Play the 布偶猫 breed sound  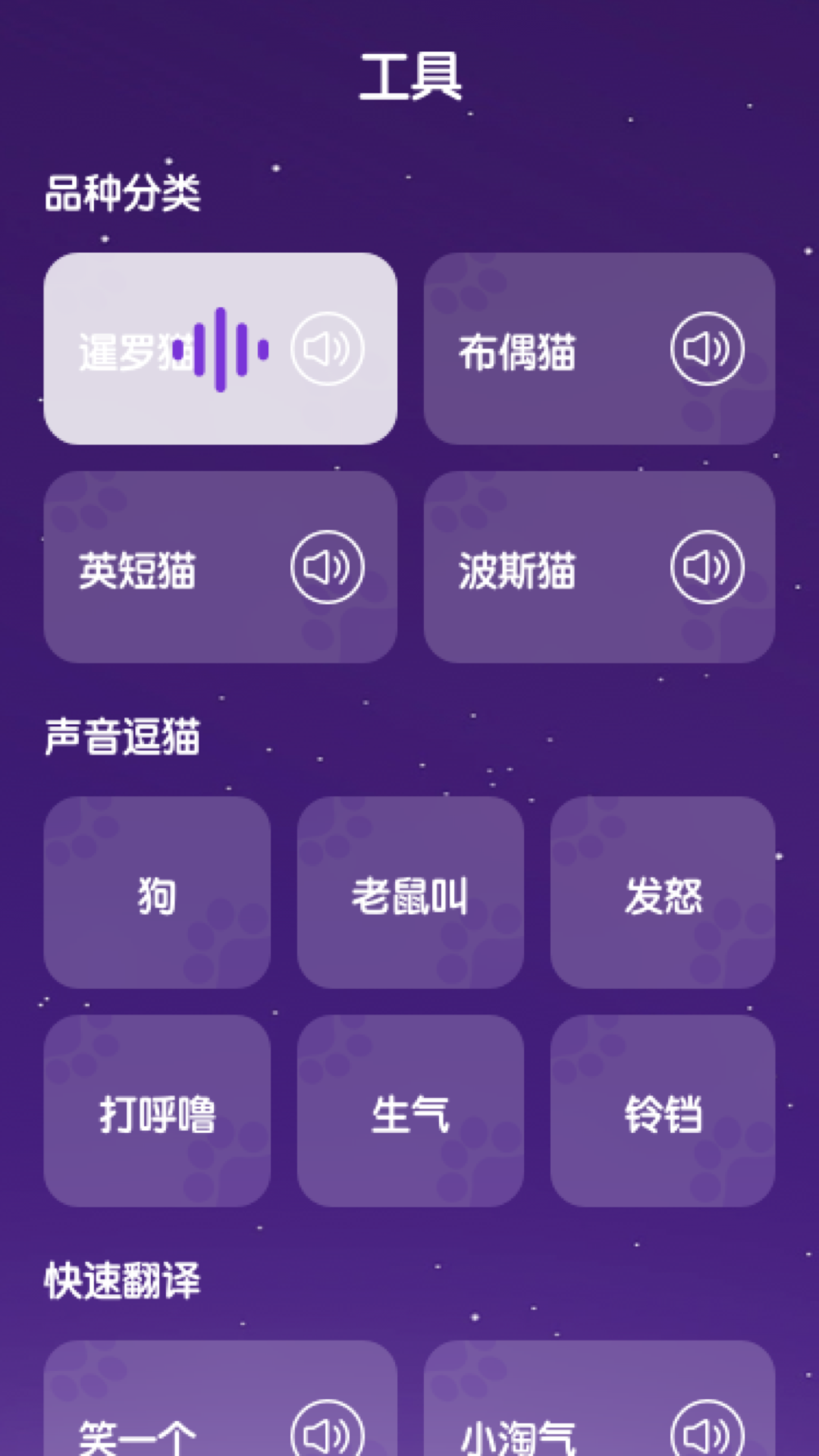coord(706,349)
